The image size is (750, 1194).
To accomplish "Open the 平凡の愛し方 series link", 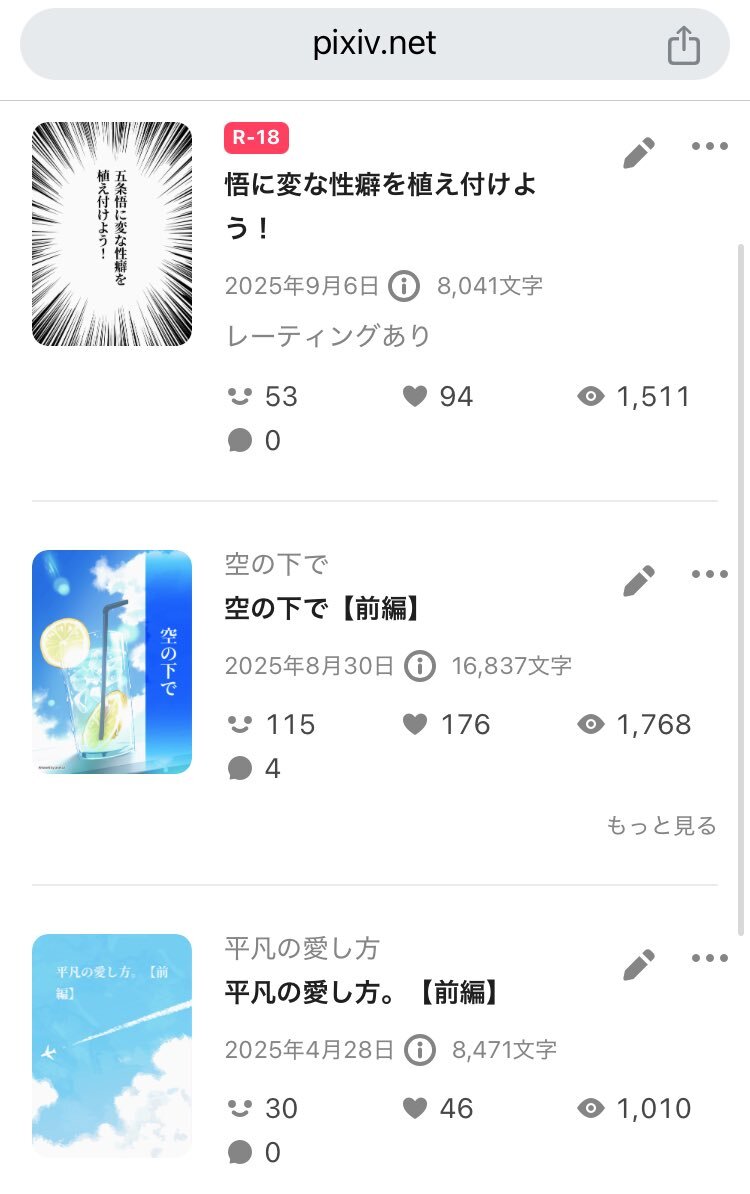I will 302,948.
